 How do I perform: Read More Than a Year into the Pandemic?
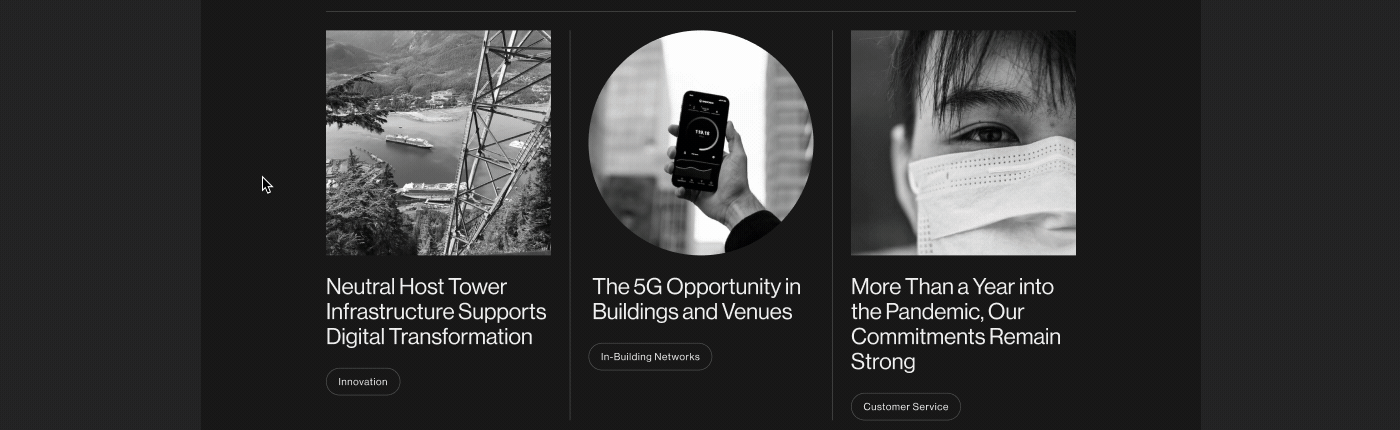[x=956, y=324]
